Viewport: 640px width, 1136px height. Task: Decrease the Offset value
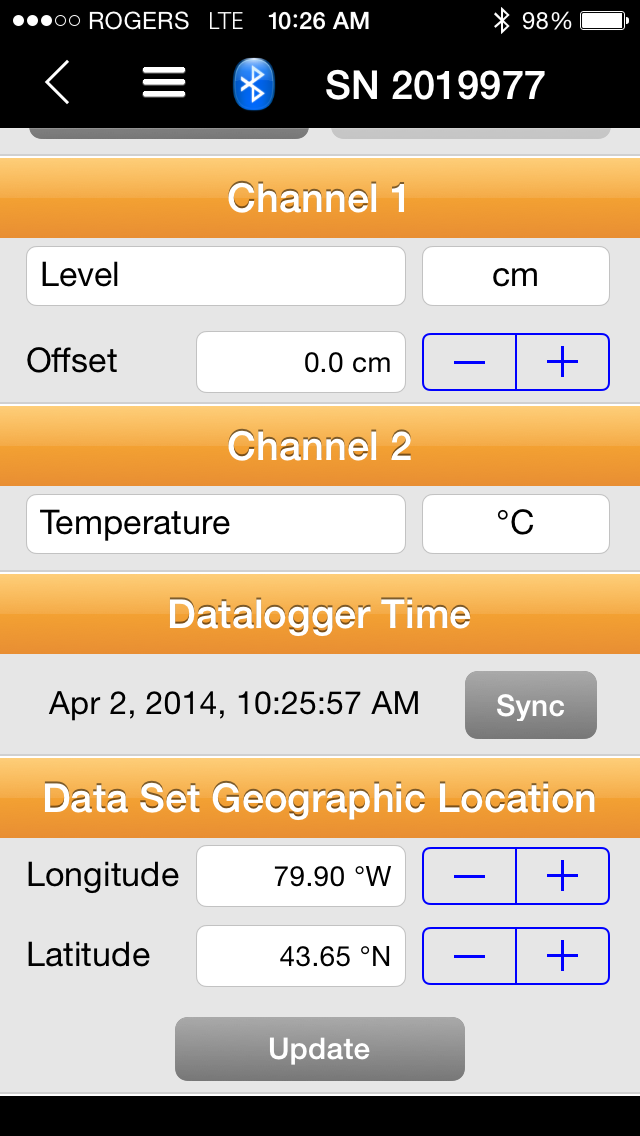pyautogui.click(x=469, y=362)
